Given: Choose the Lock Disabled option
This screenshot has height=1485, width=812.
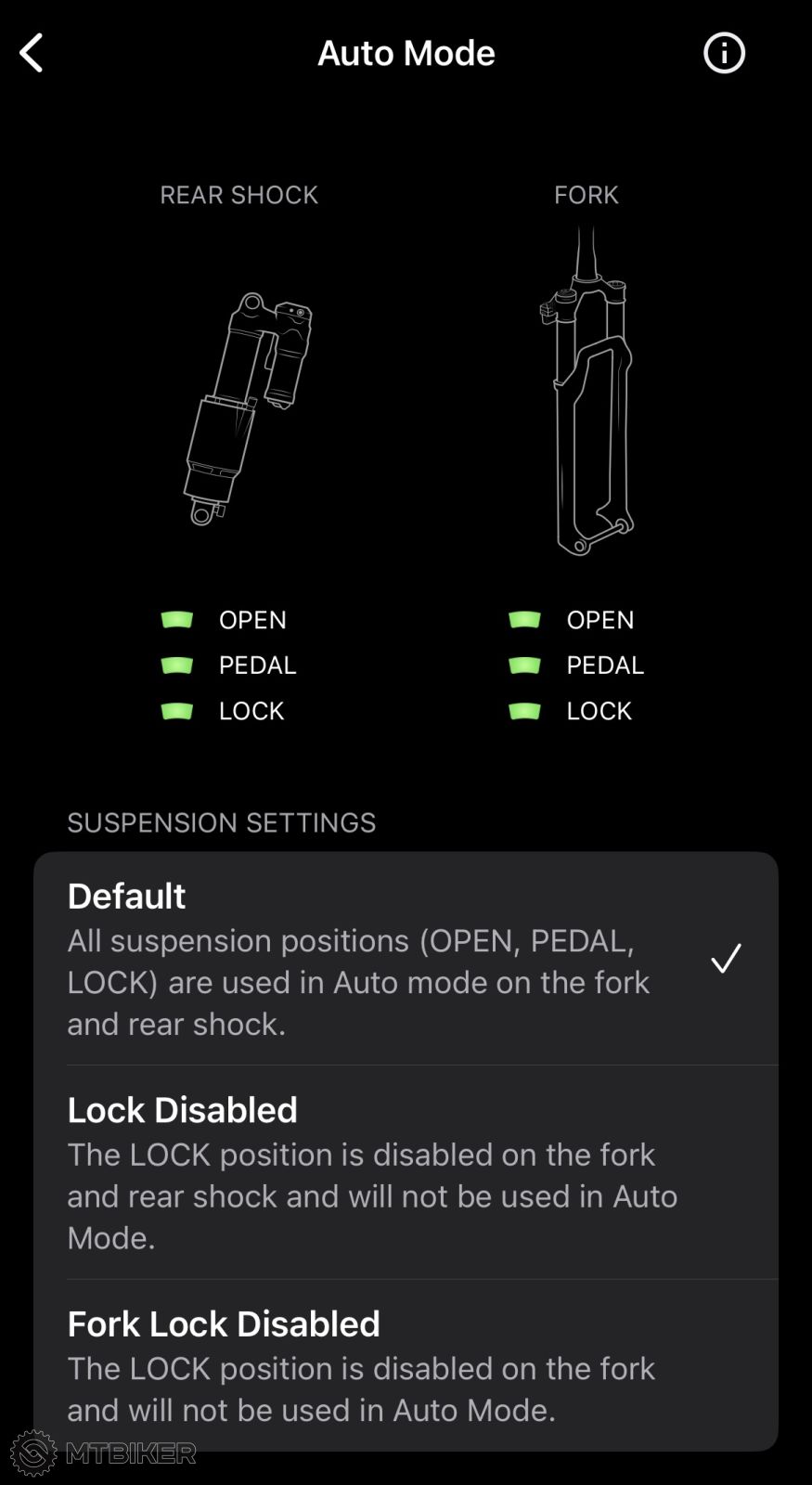Looking at the screenshot, I should coord(406,1171).
